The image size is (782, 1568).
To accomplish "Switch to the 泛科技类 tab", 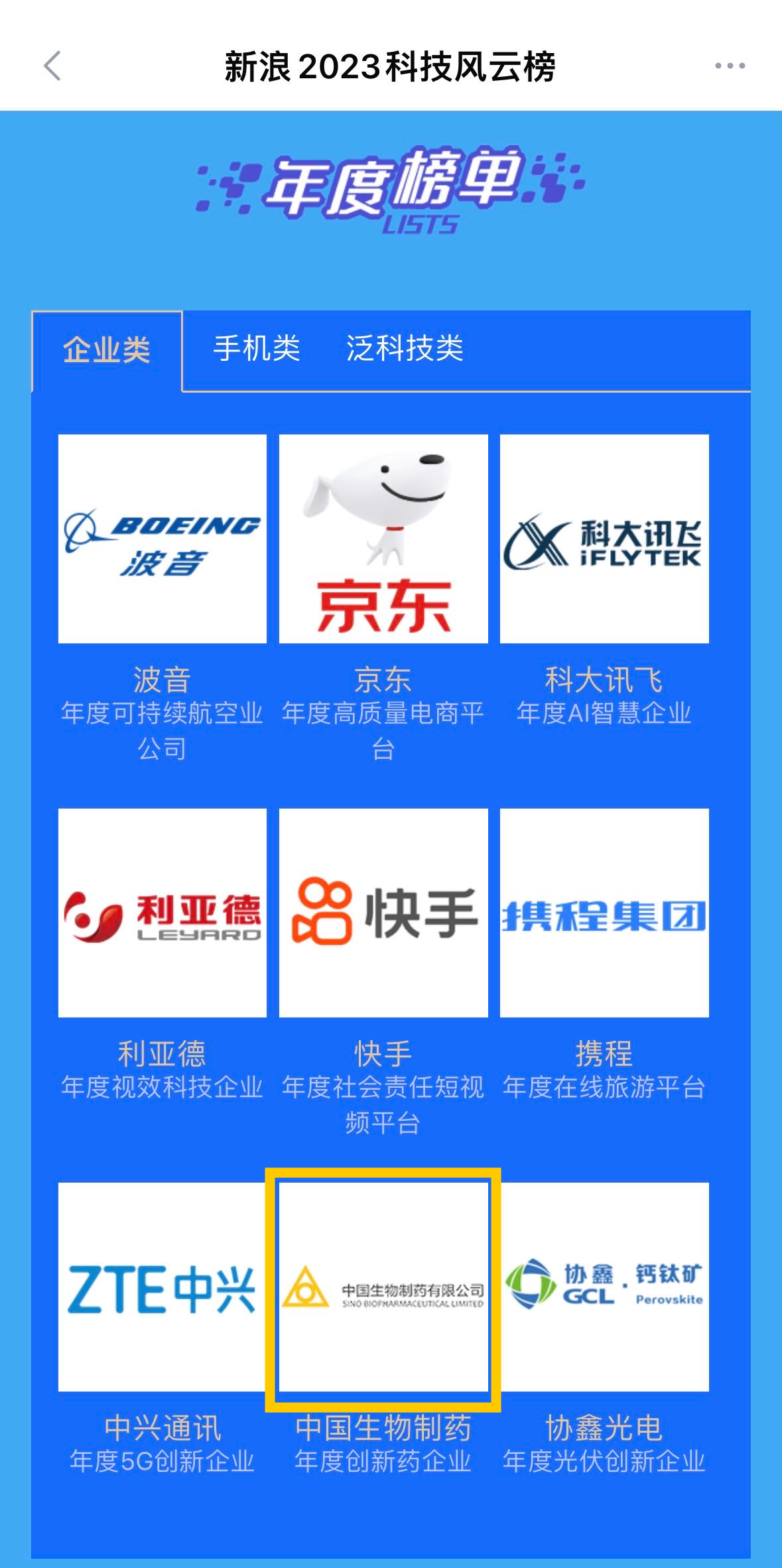I will pos(405,349).
